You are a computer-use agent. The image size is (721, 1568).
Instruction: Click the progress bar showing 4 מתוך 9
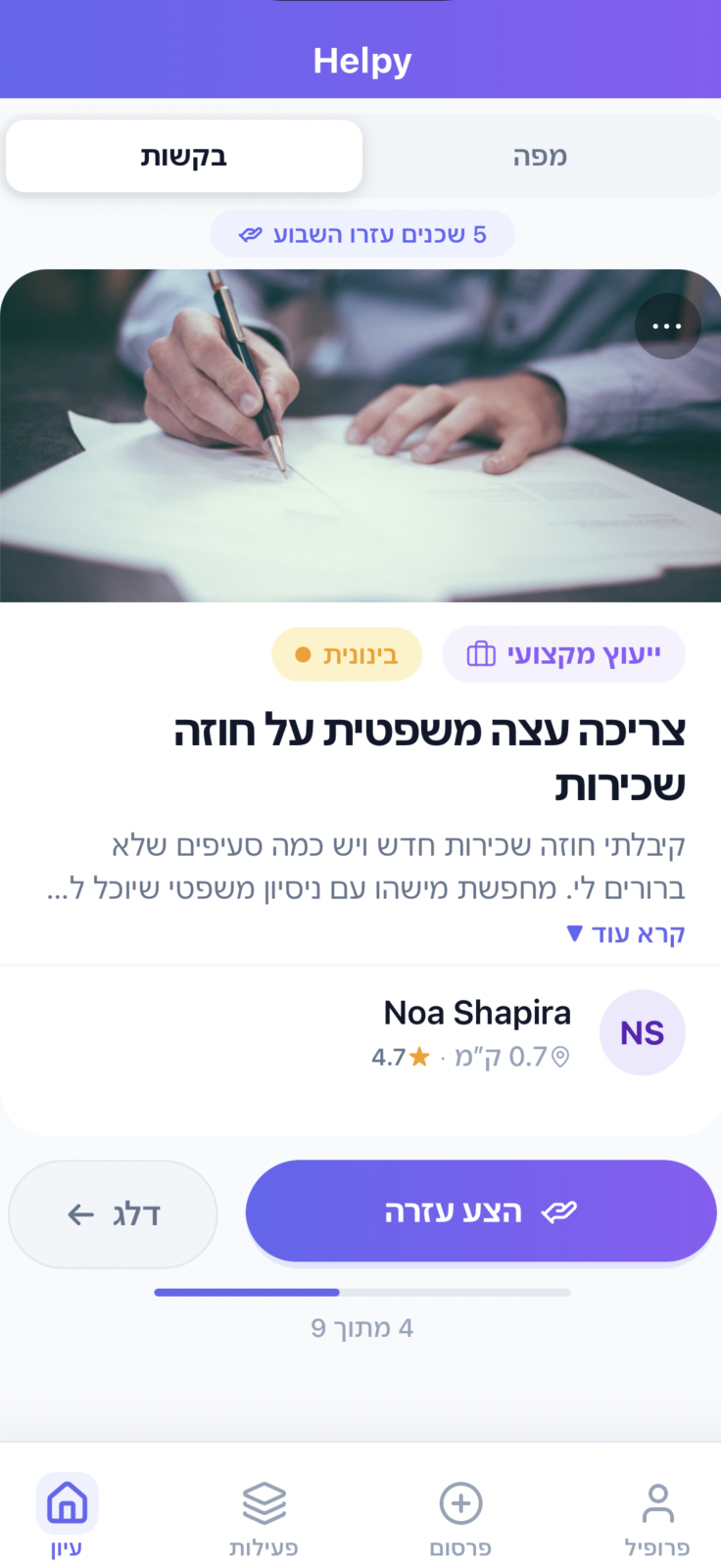tap(360, 1292)
